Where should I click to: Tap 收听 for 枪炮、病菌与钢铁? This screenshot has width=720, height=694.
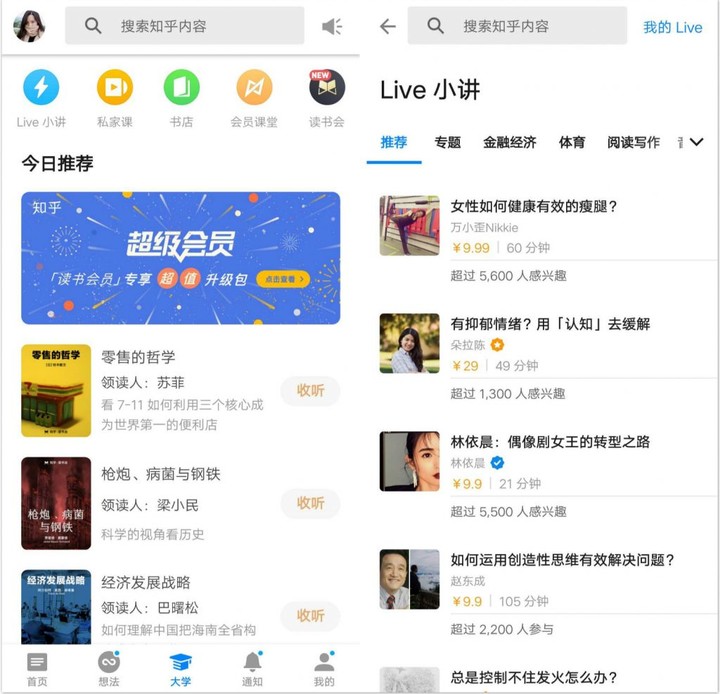310,503
